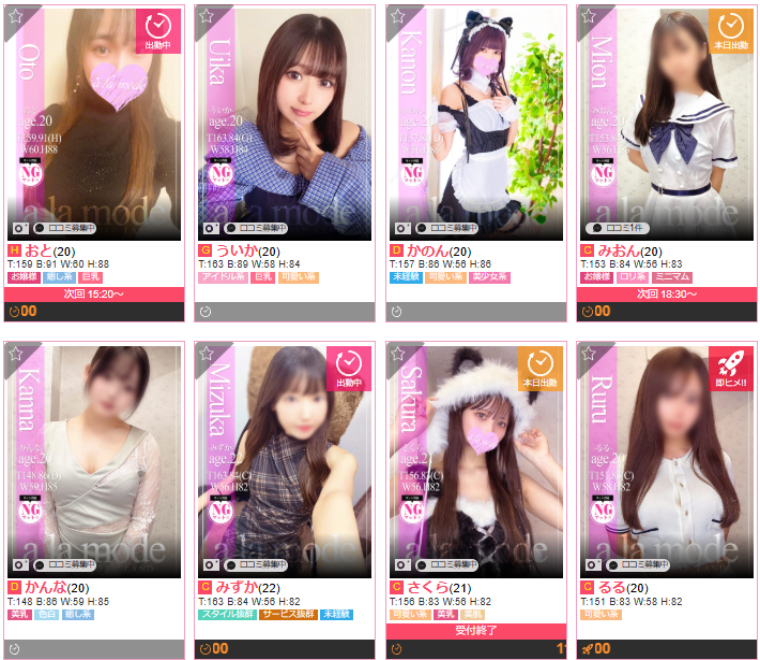The height and width of the screenshot is (660, 760).
Task: Favorite さくら with the star icon
Action: (395, 353)
